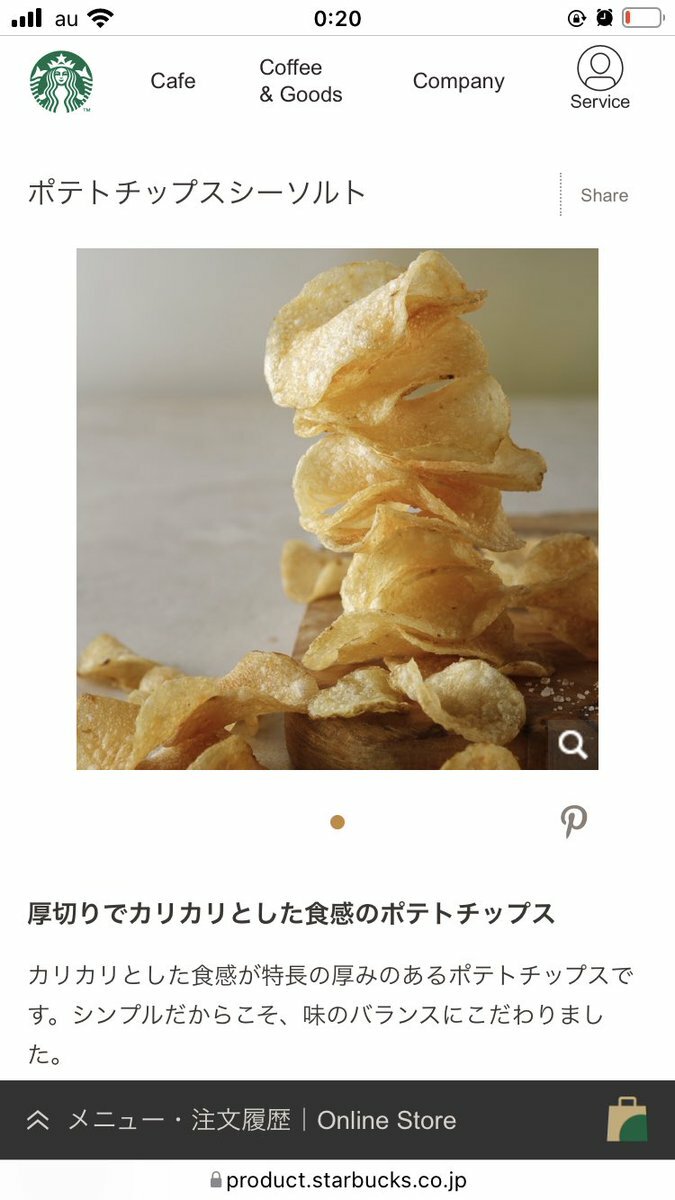
Task: Share this potato chips page
Action: pyautogui.click(x=604, y=195)
